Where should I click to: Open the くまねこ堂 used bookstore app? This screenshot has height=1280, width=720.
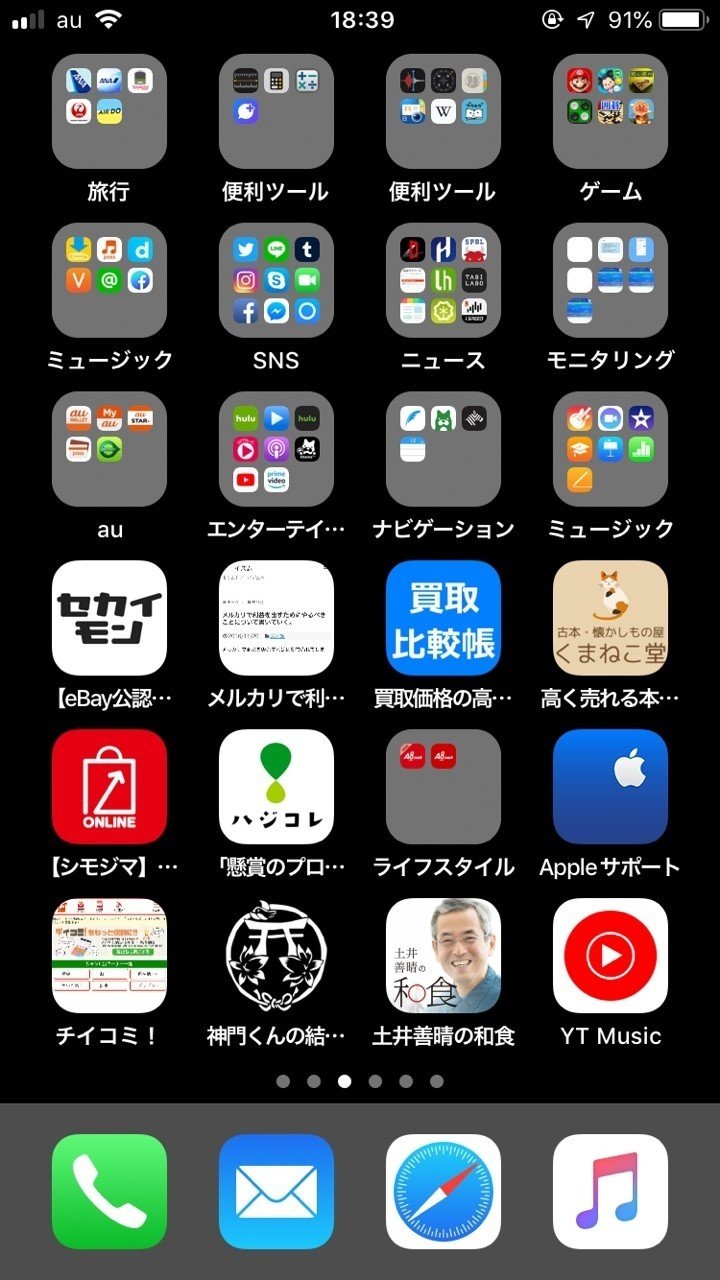(x=609, y=617)
